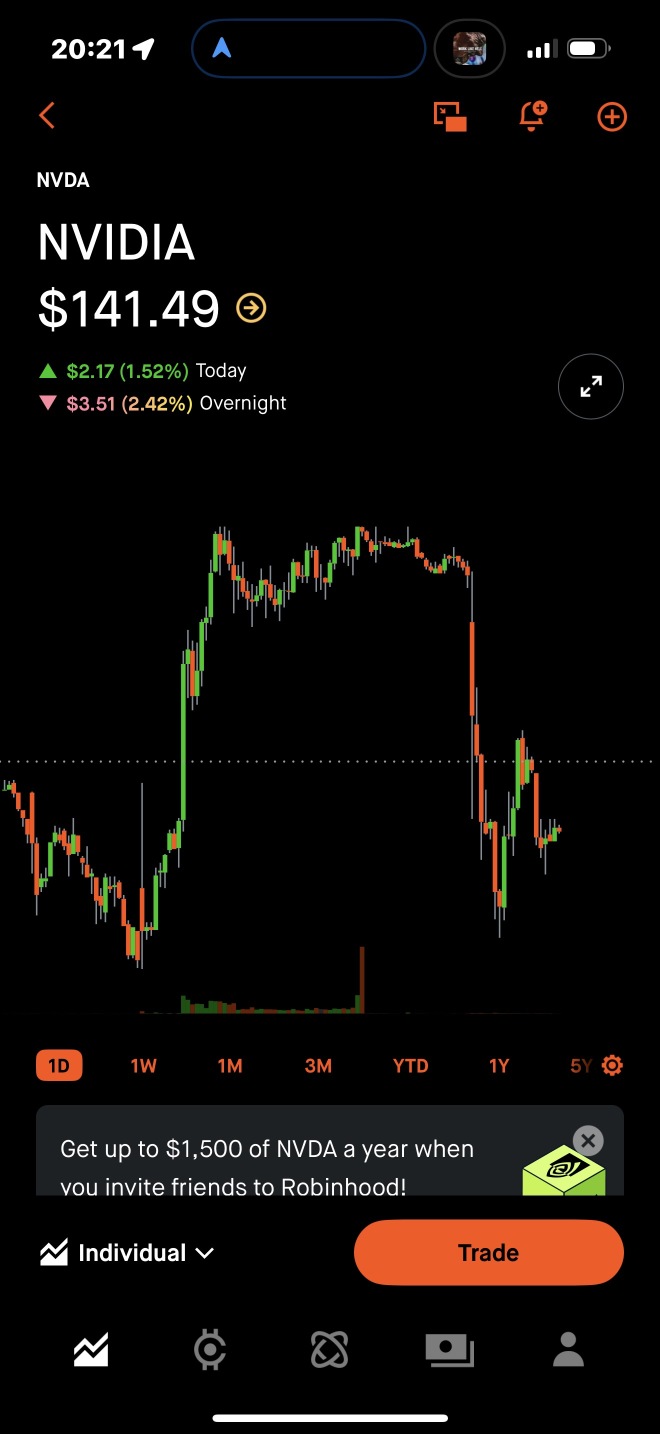
Task: Expand the chart to full screen
Action: 591,386
